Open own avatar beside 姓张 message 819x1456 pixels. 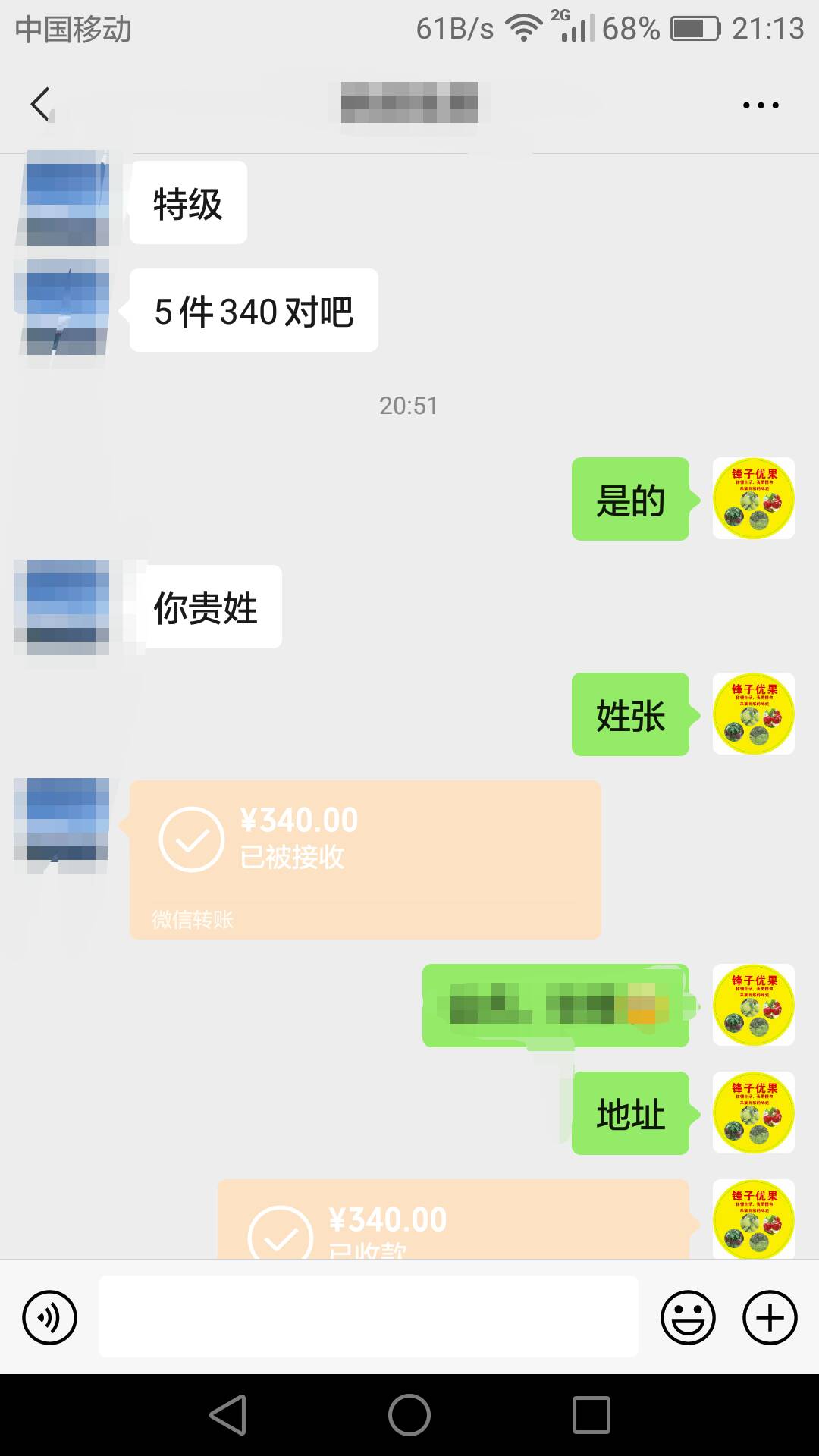point(753,714)
